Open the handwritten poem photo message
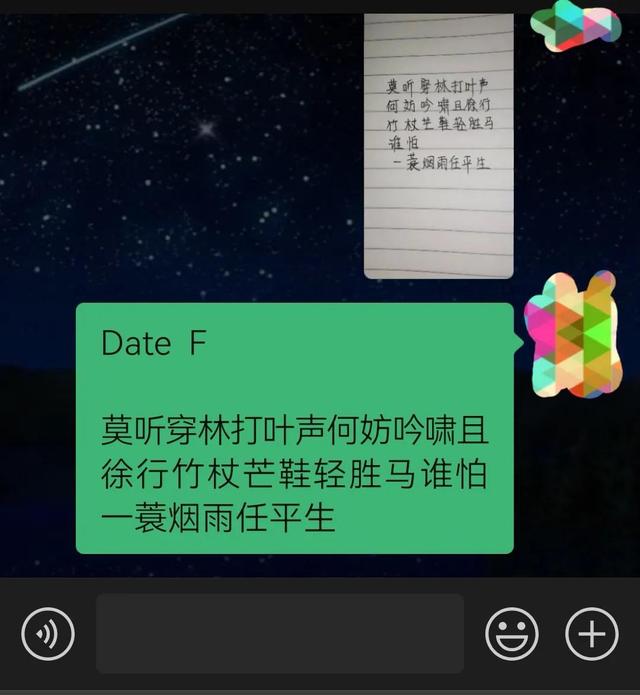 (x=438, y=145)
